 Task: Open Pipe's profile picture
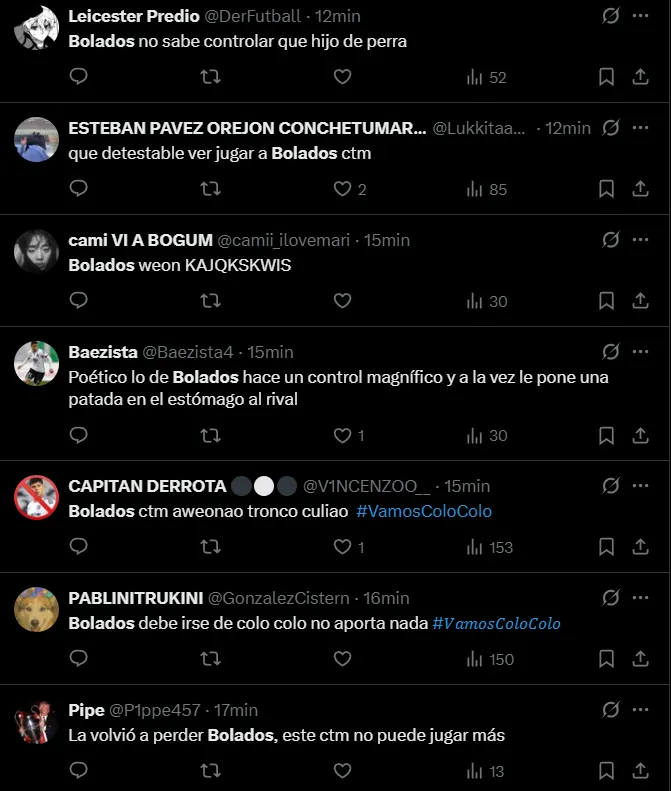36,722
